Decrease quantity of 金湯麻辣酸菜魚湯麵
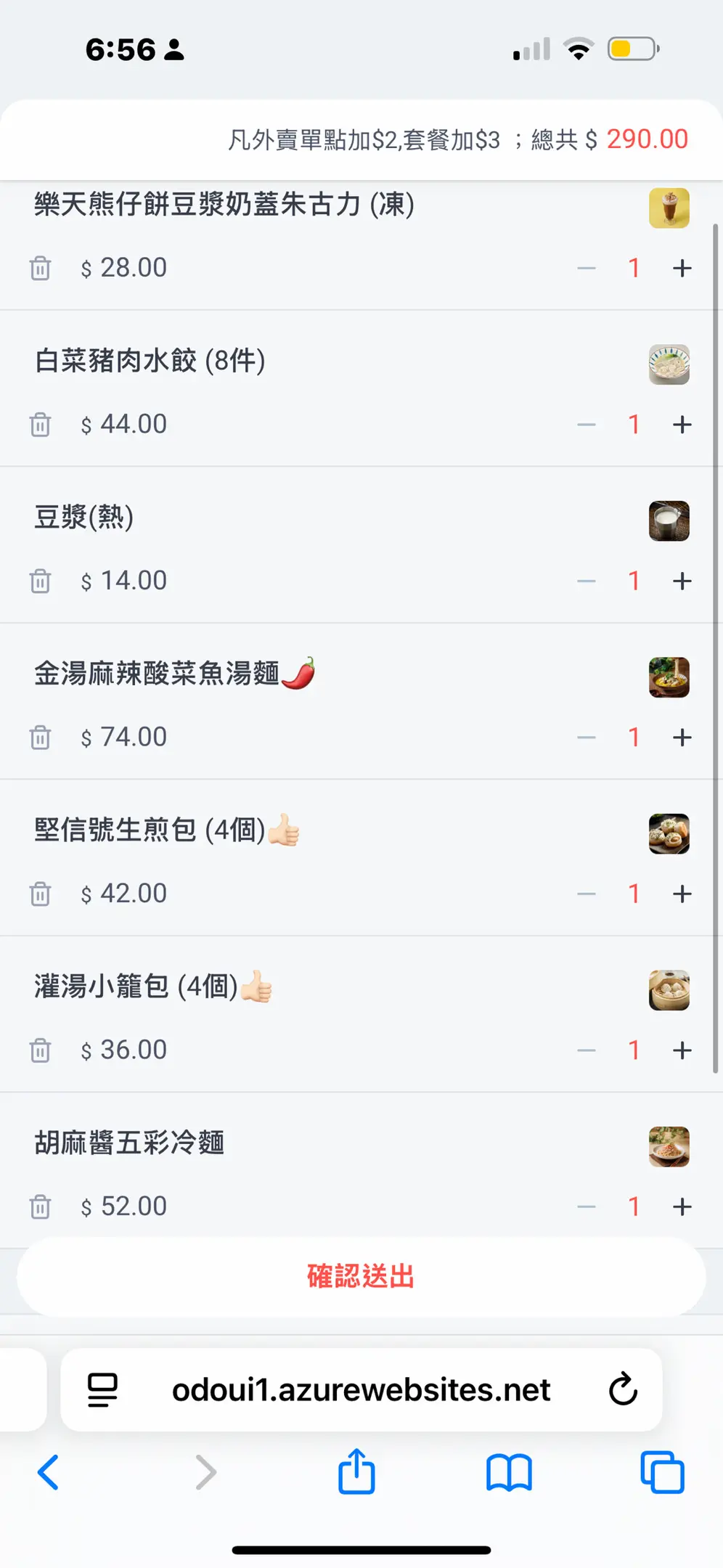The image size is (723, 1568). click(x=587, y=738)
